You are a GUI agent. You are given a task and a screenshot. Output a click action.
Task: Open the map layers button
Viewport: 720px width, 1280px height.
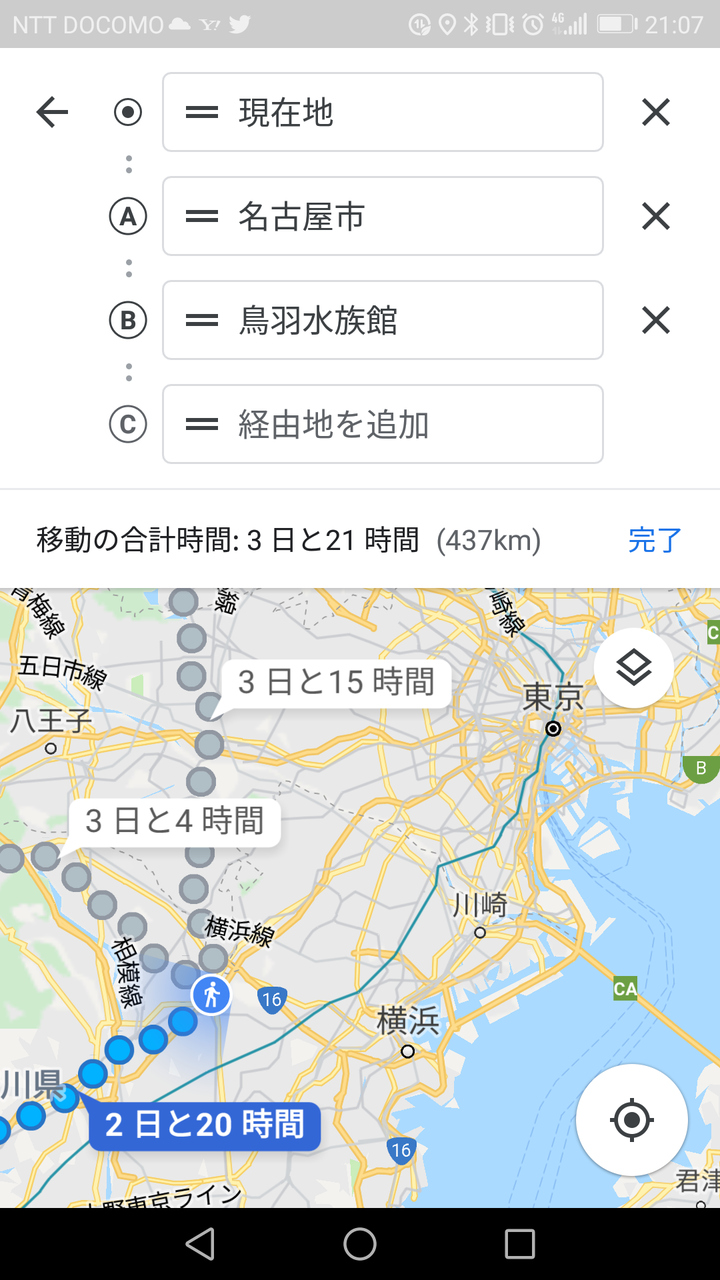tap(634, 668)
